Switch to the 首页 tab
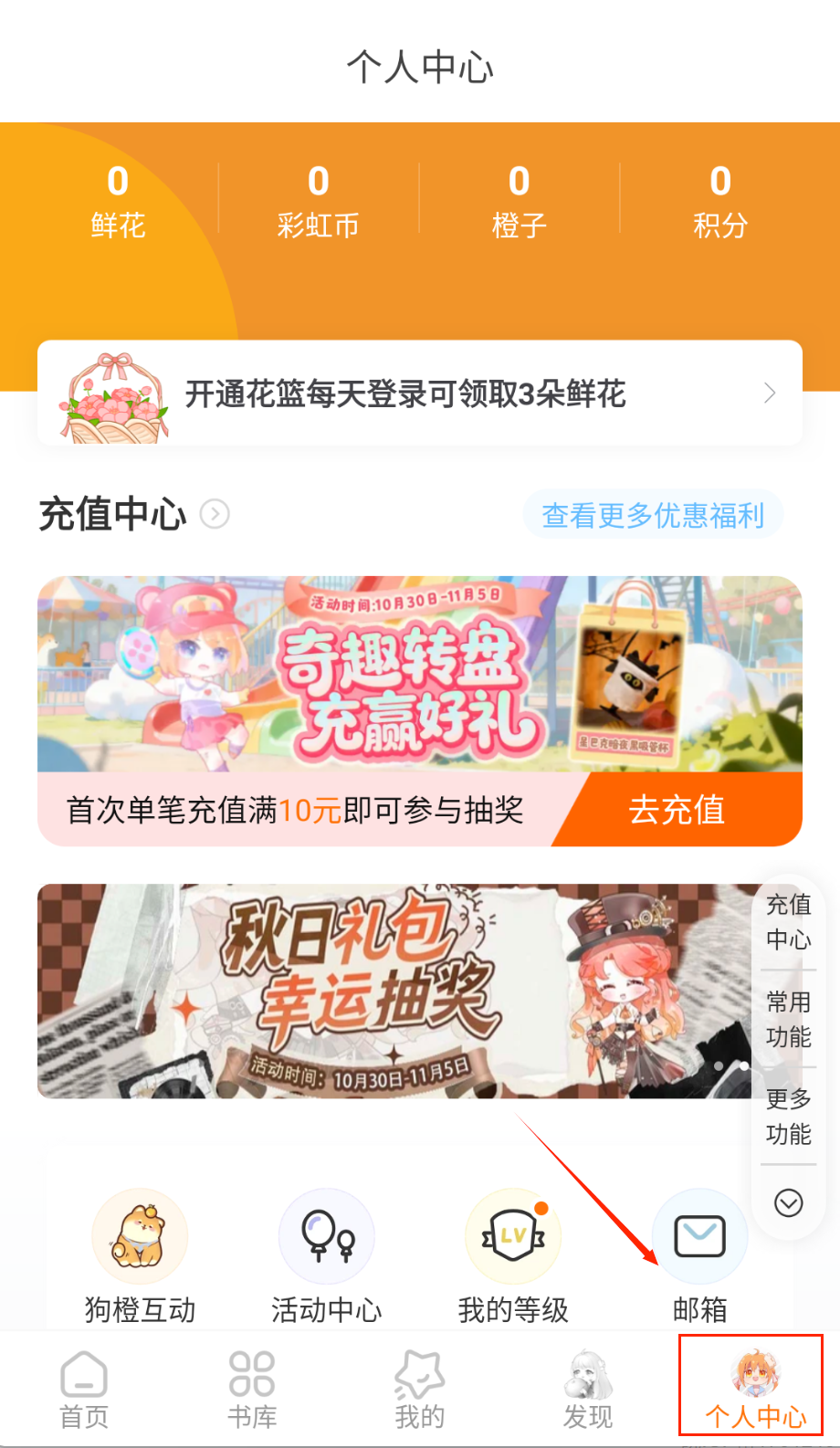Screen dimensions: 840x1448 coord(84,1390)
